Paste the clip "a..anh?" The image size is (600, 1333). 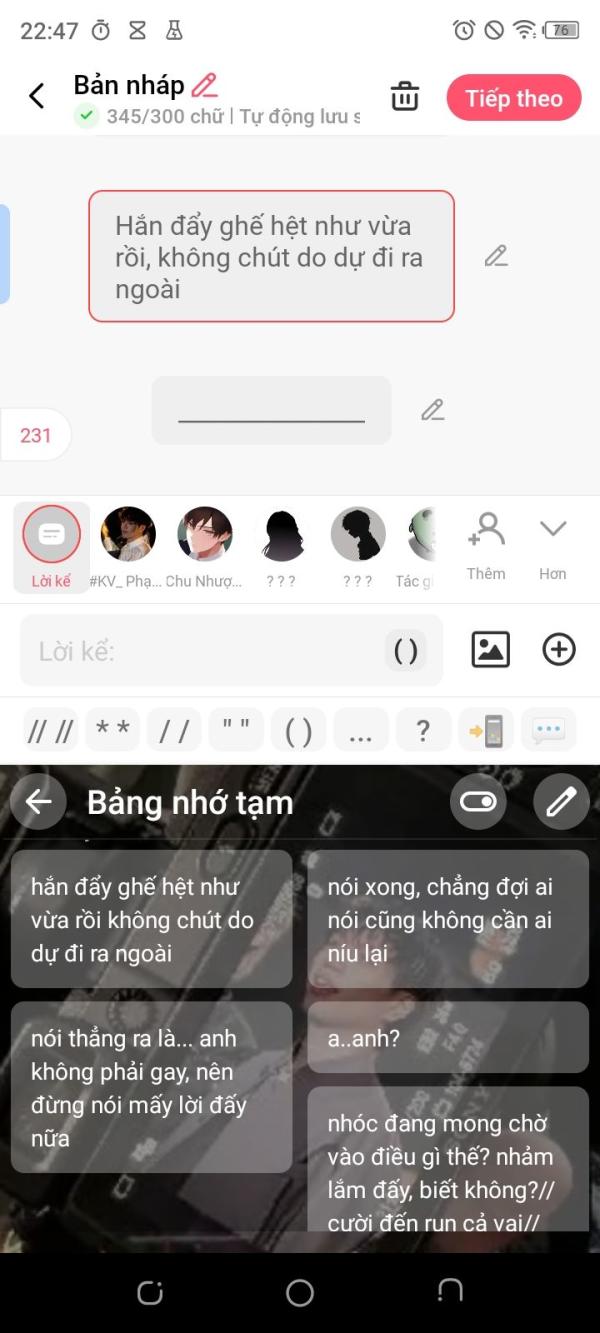pos(448,1038)
